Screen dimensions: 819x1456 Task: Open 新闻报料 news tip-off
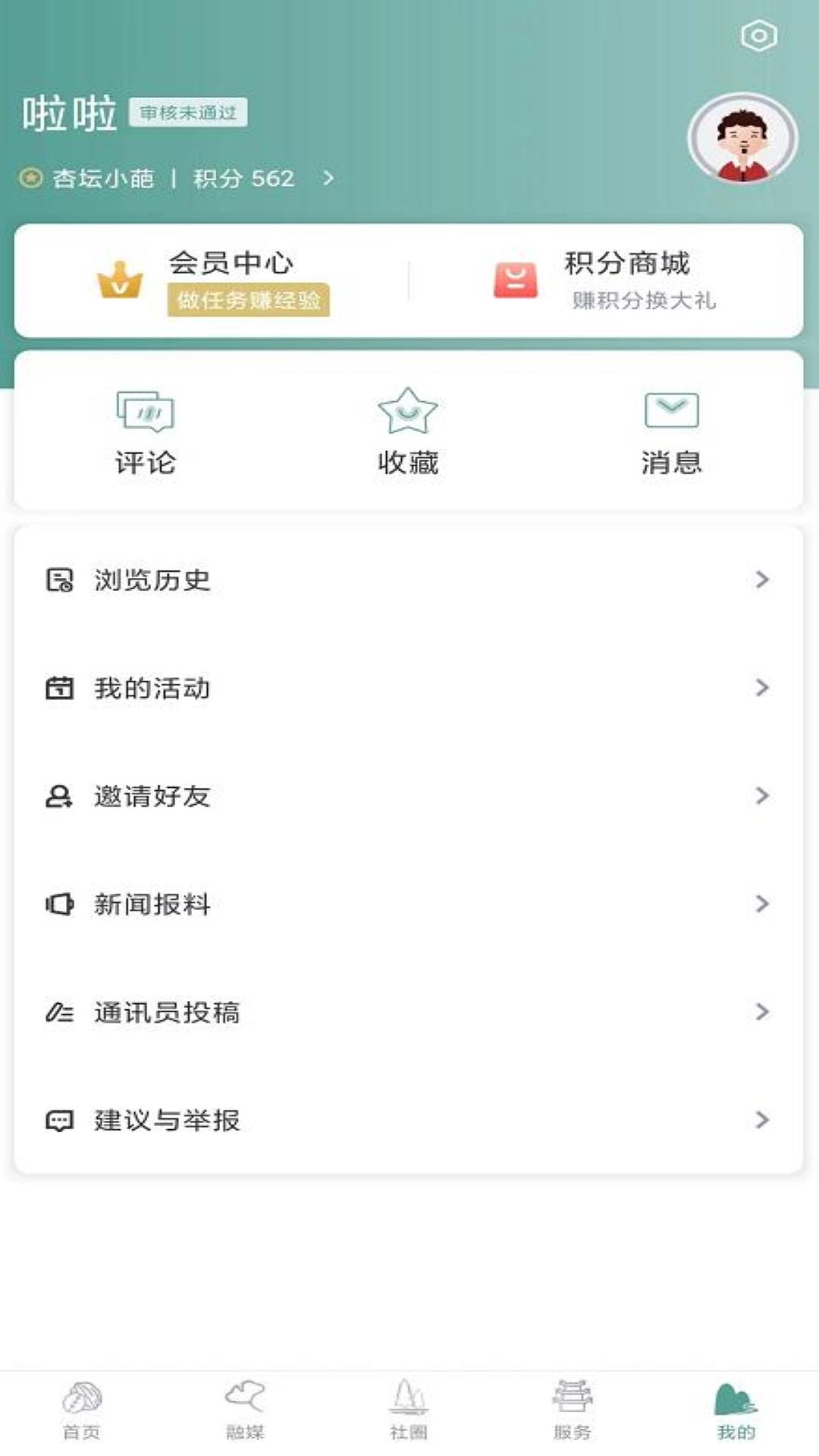(408, 904)
